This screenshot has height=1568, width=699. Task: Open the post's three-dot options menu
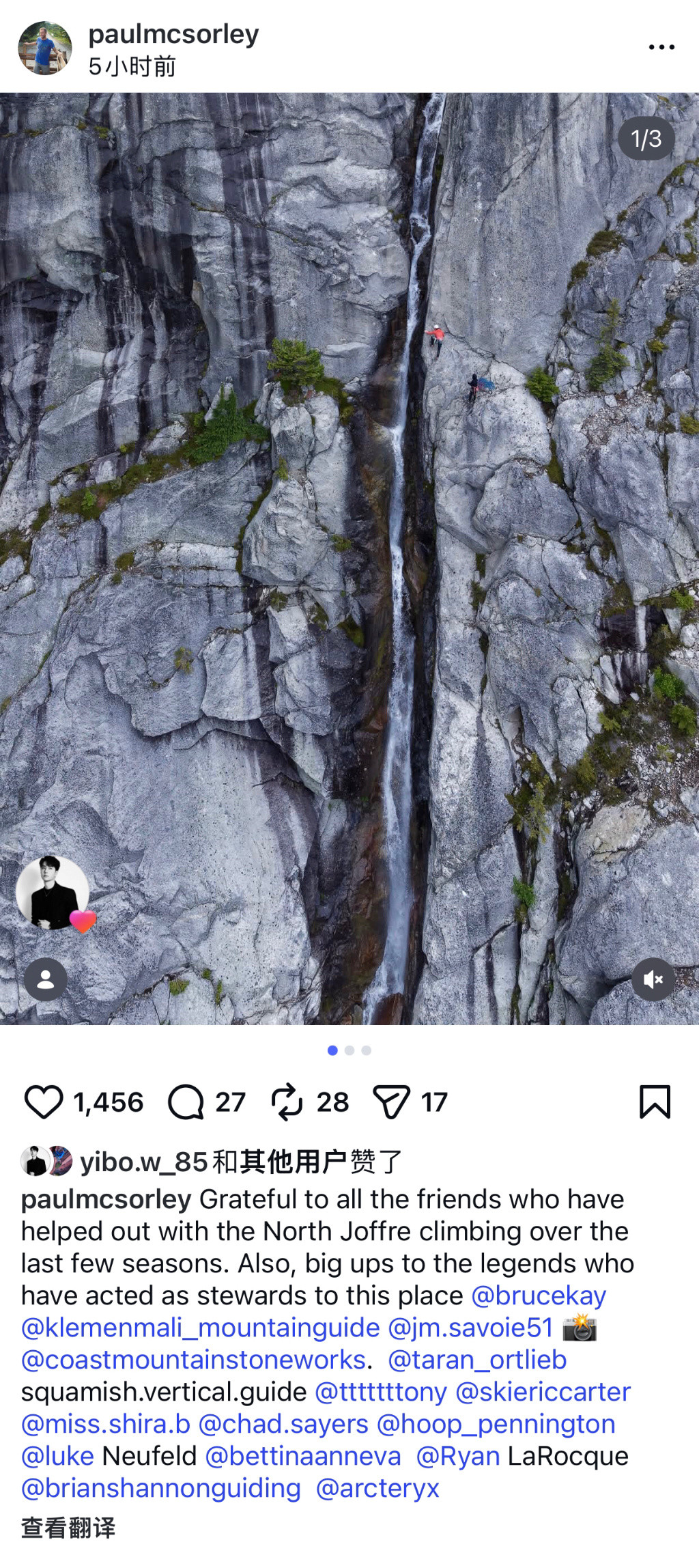point(661,47)
